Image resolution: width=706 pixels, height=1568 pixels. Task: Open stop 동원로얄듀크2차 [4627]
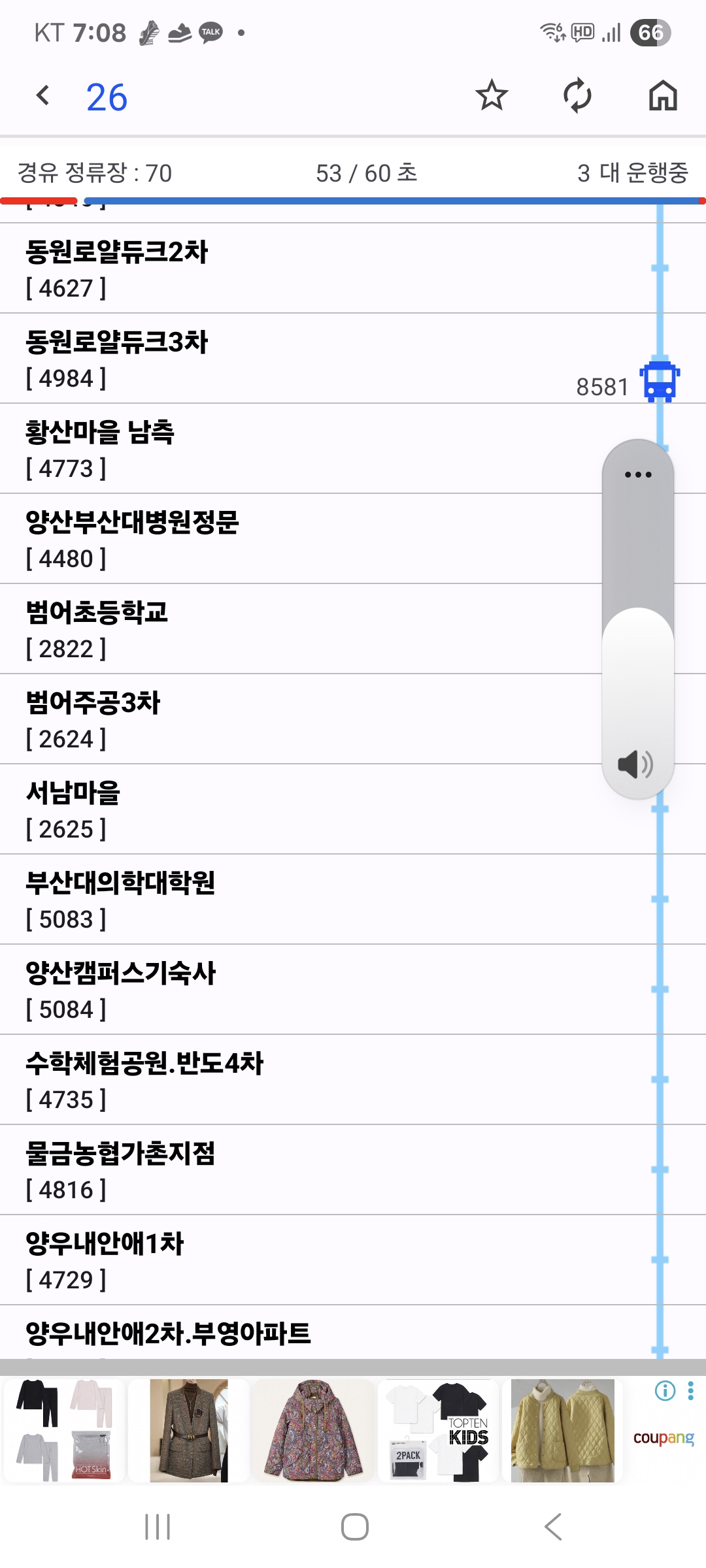118,268
